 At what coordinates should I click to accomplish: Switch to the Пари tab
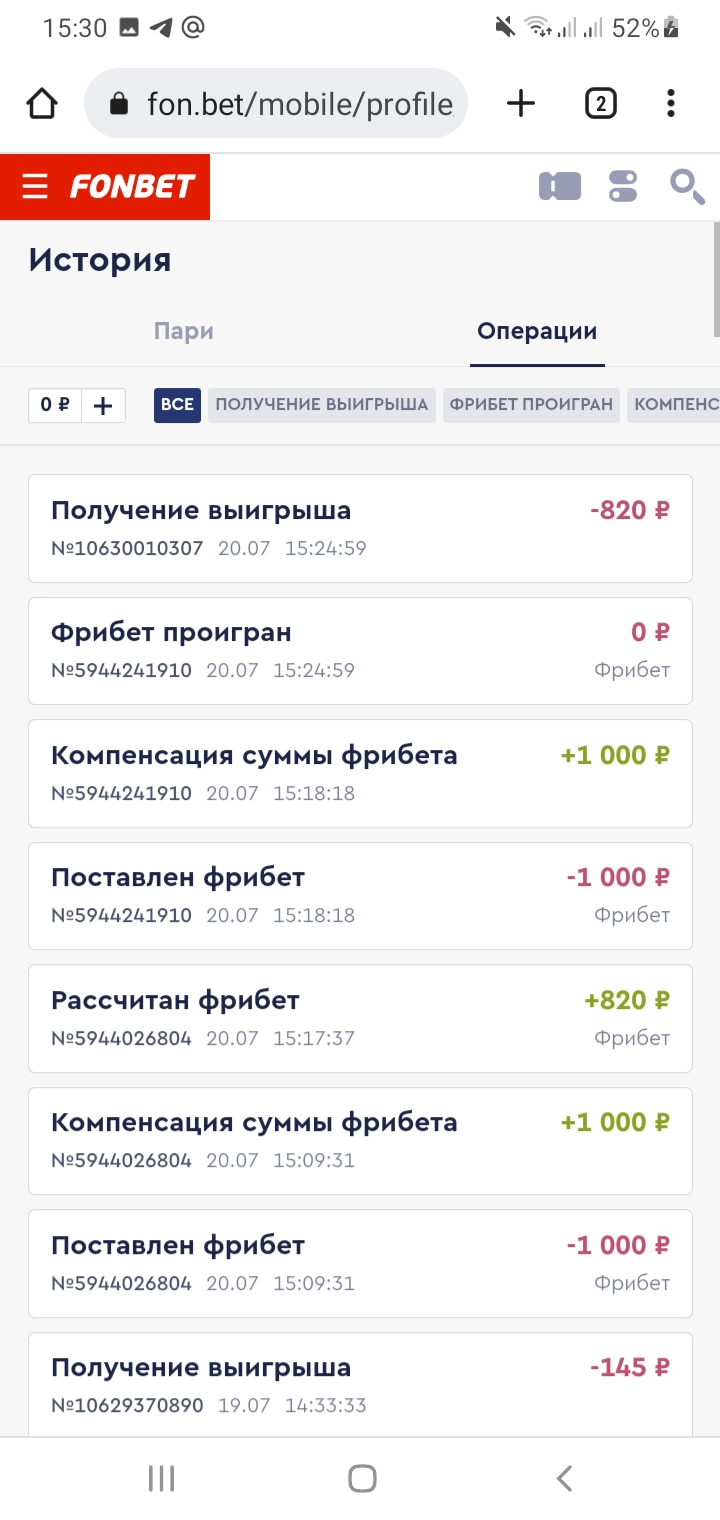tap(184, 331)
